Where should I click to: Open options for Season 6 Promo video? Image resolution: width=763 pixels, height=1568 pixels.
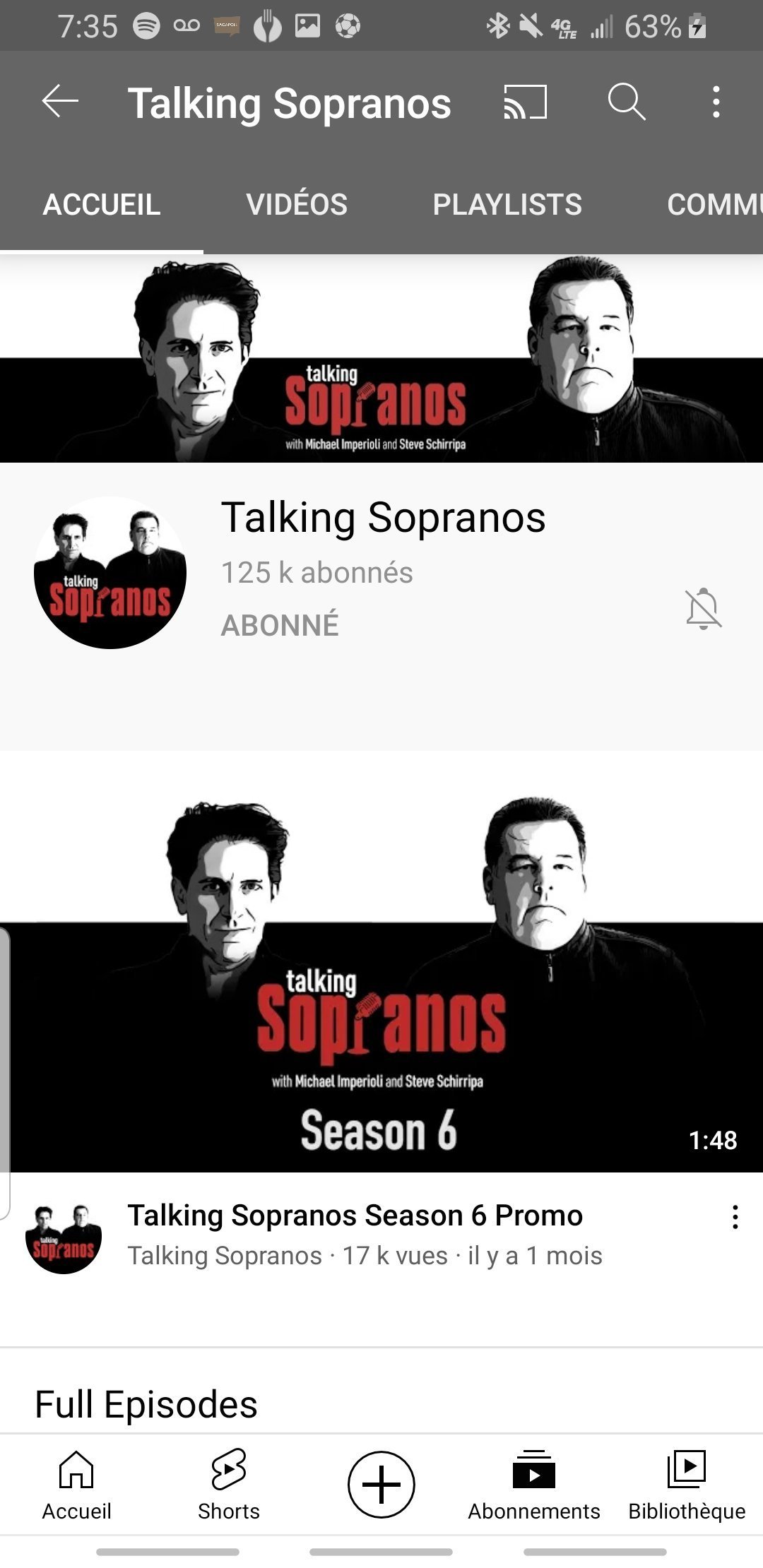pos(735,1217)
